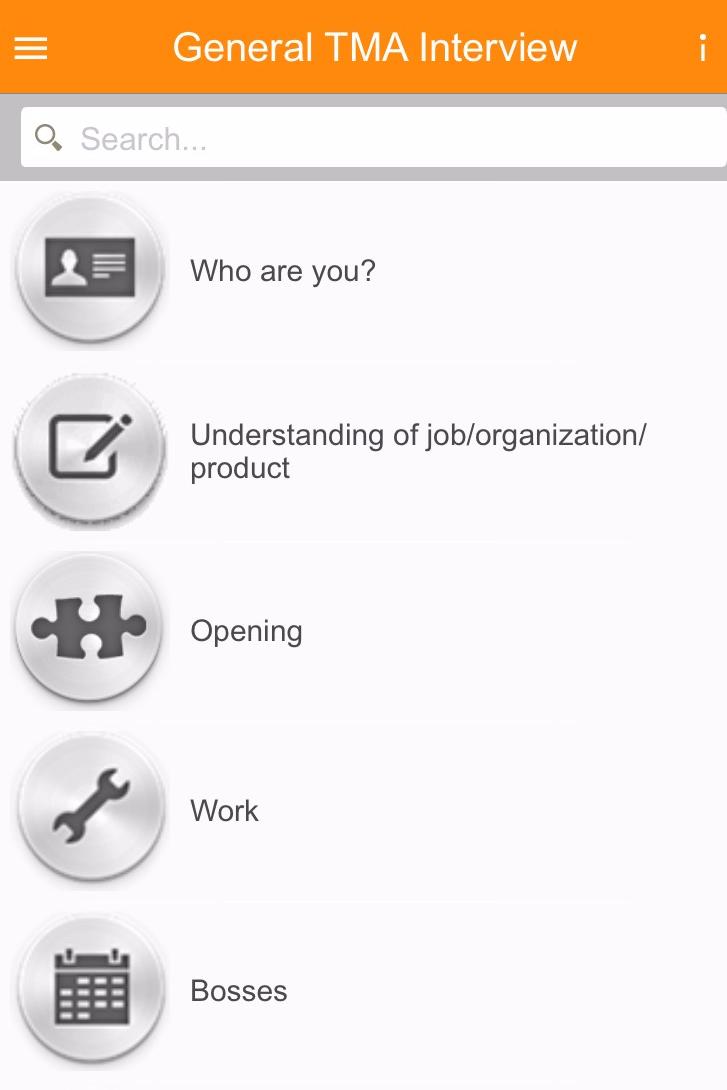Select the compose/edit icon next to Understanding of job
727x1090 pixels.
coord(89,449)
